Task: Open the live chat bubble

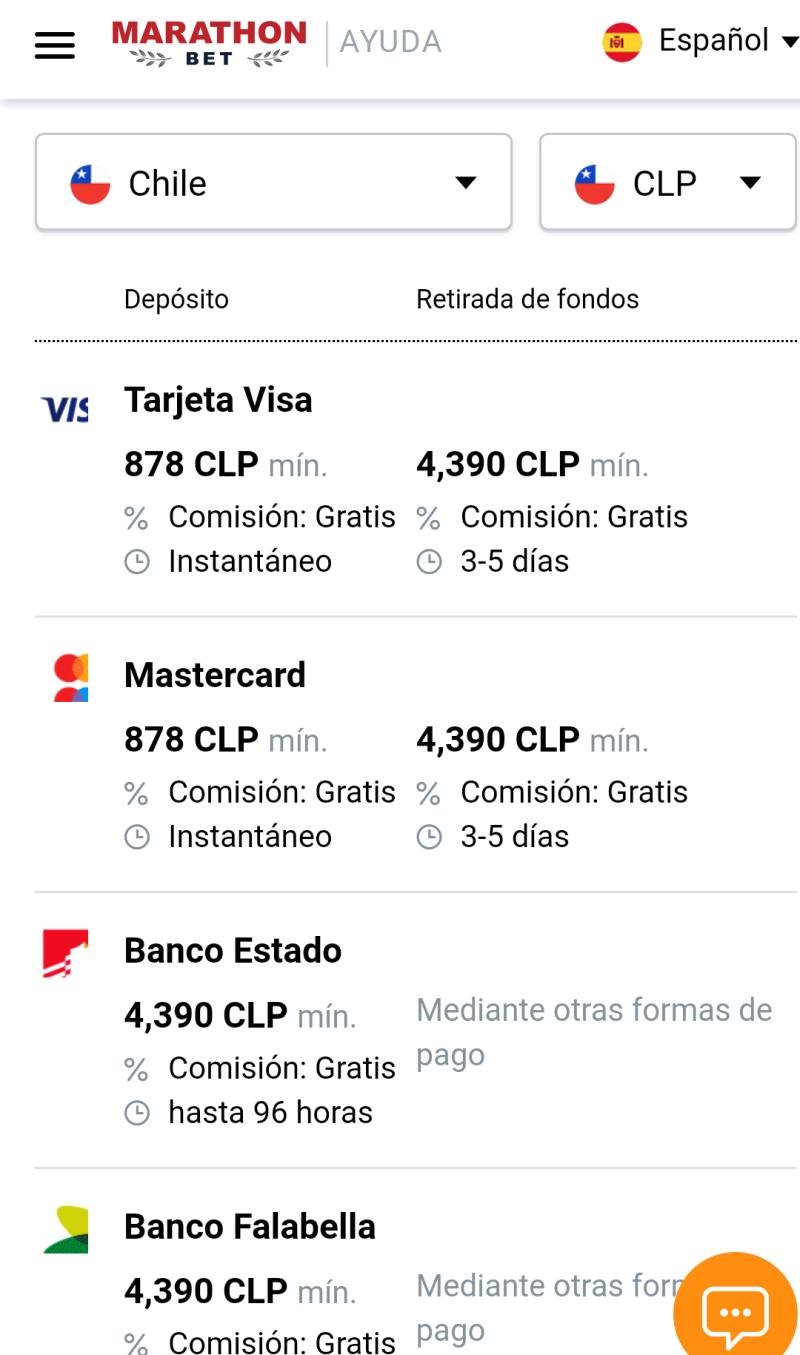Action: pos(735,1312)
